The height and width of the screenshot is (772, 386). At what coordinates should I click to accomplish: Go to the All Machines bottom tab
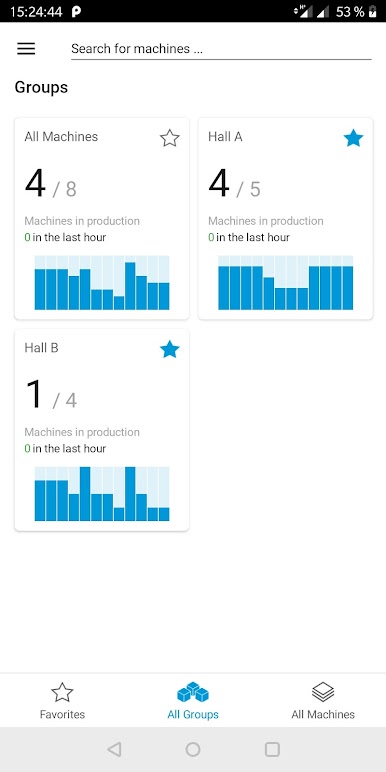pos(323,700)
